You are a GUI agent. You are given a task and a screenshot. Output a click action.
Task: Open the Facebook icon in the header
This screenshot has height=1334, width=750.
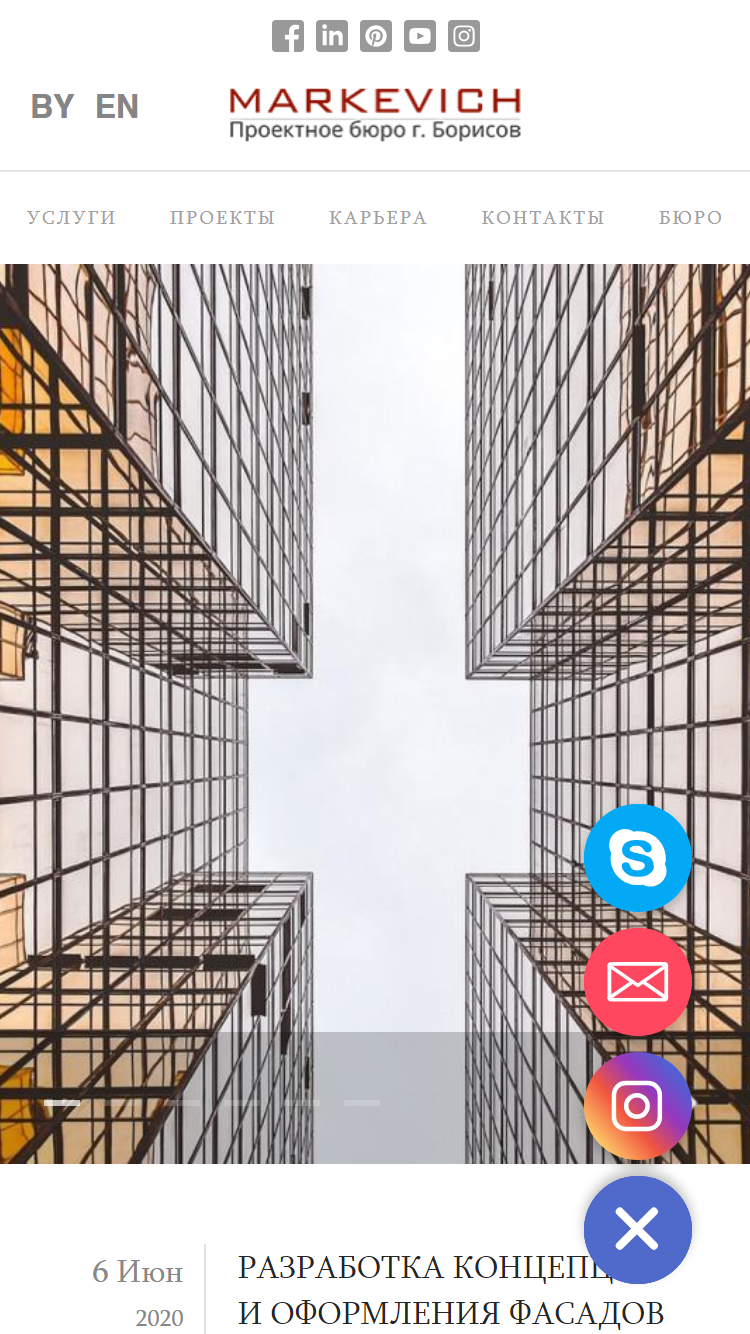[288, 36]
